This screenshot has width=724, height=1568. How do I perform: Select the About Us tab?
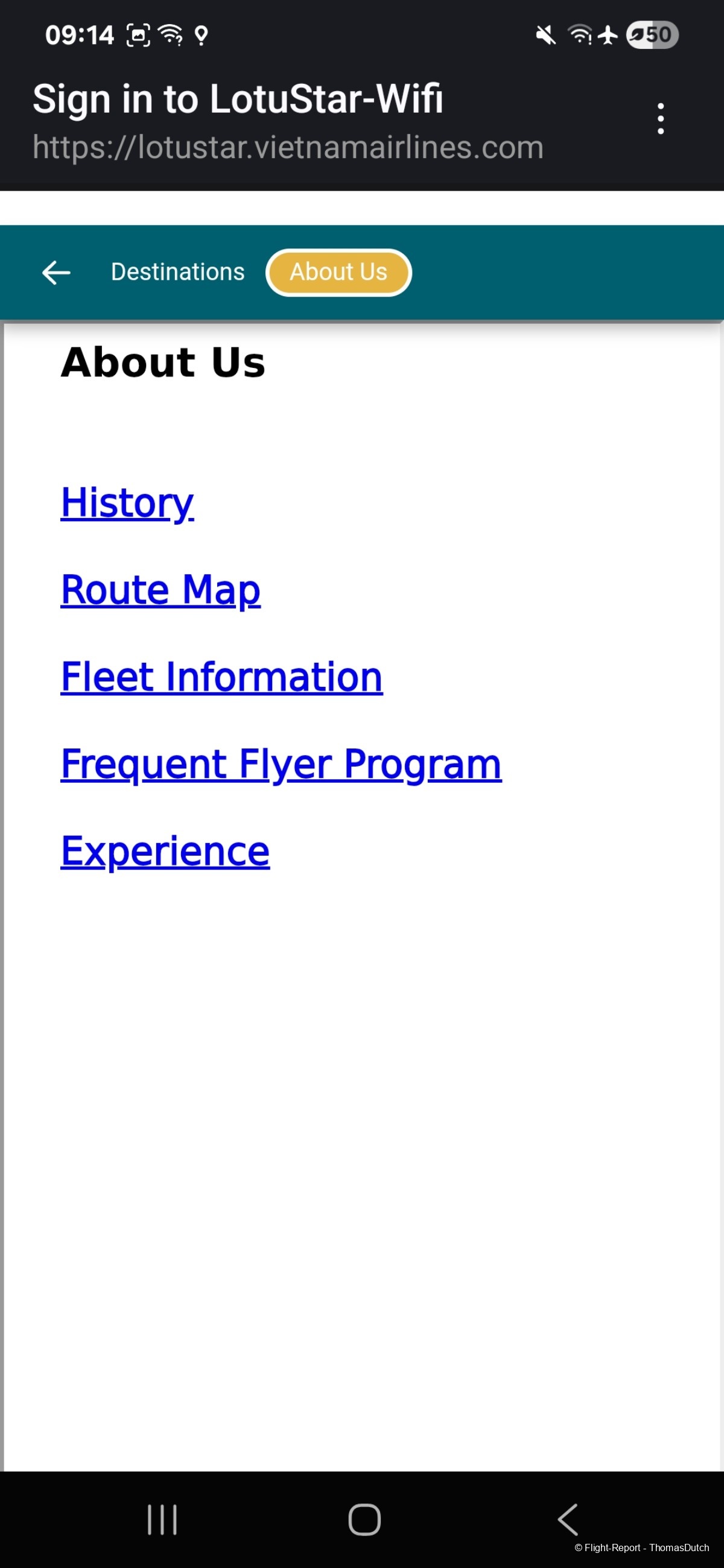click(x=338, y=272)
